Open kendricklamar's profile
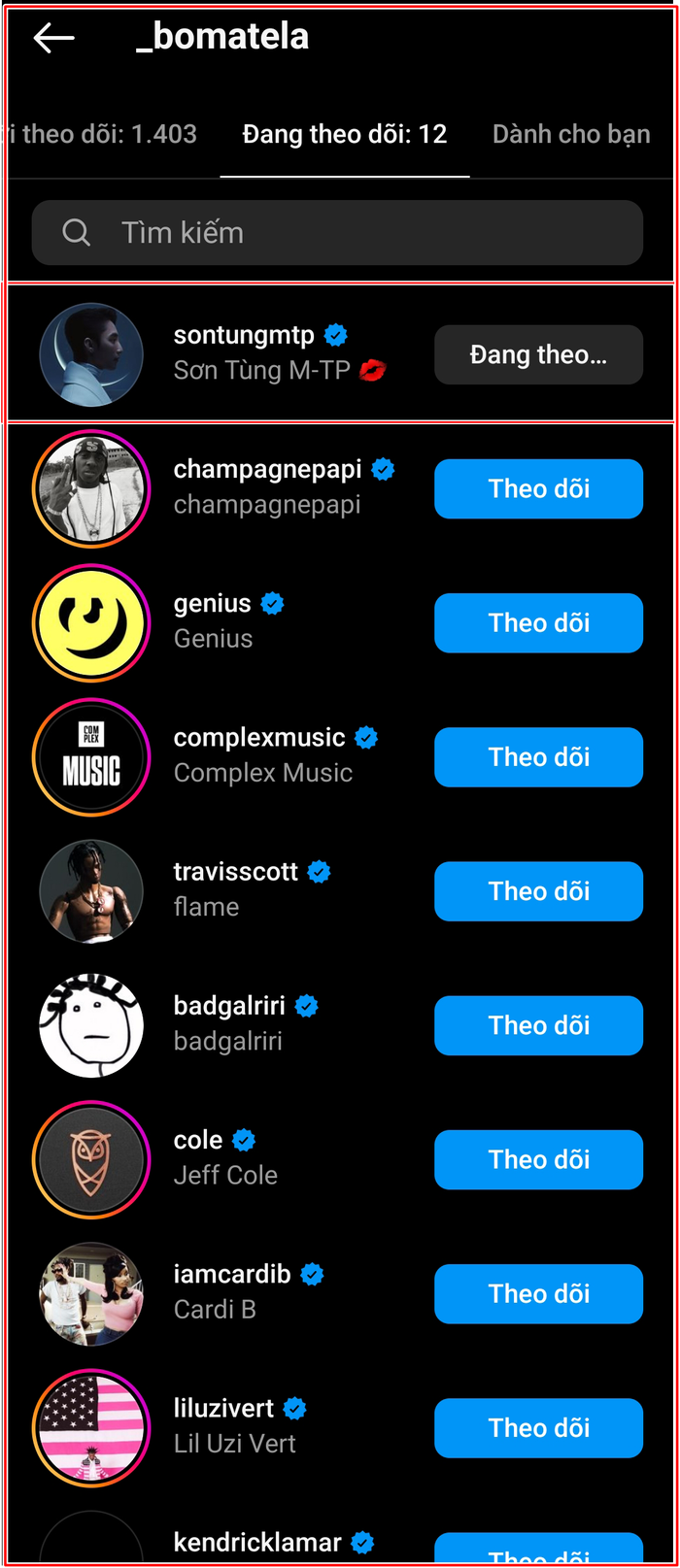The width and height of the screenshot is (680, 1568). click(x=257, y=1543)
